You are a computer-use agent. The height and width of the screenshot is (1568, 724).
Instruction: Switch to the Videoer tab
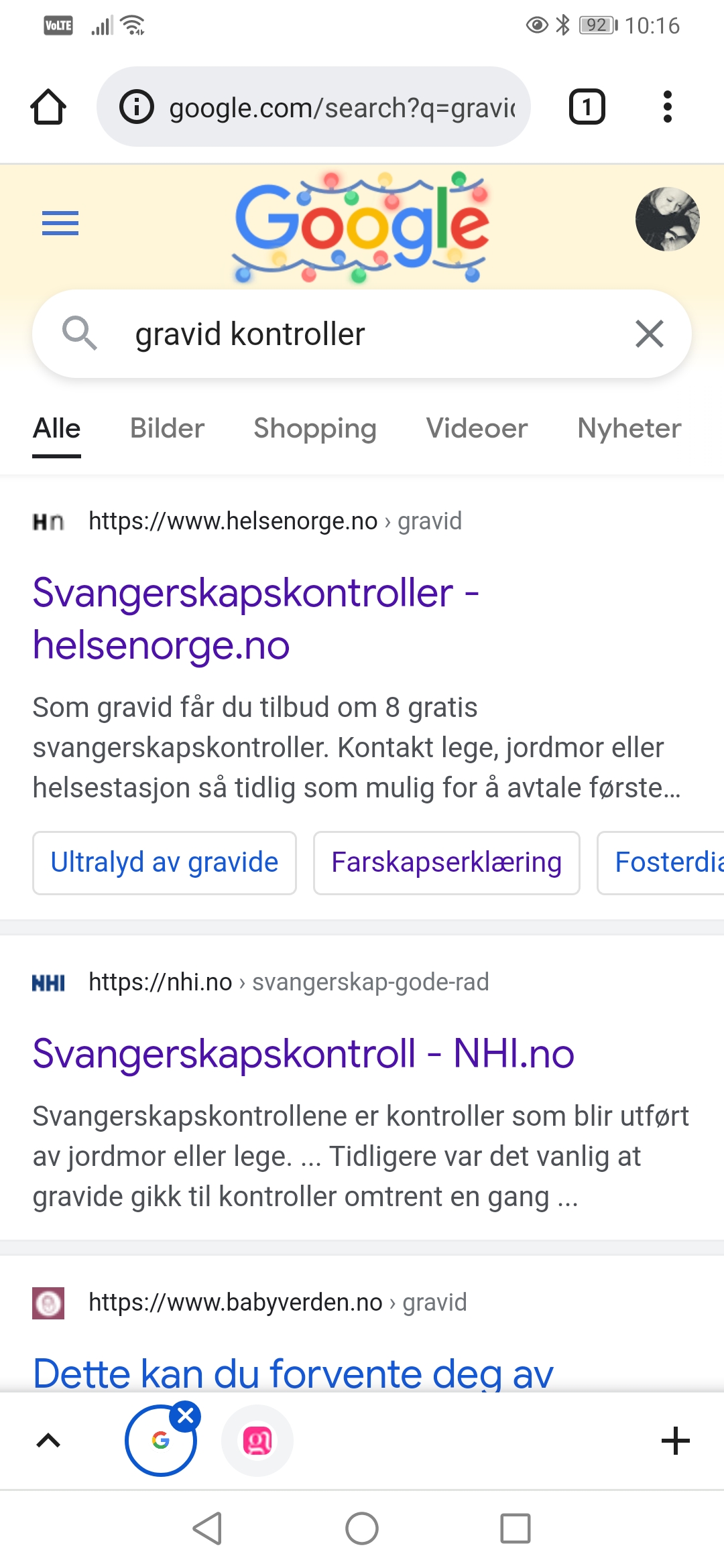tap(477, 428)
